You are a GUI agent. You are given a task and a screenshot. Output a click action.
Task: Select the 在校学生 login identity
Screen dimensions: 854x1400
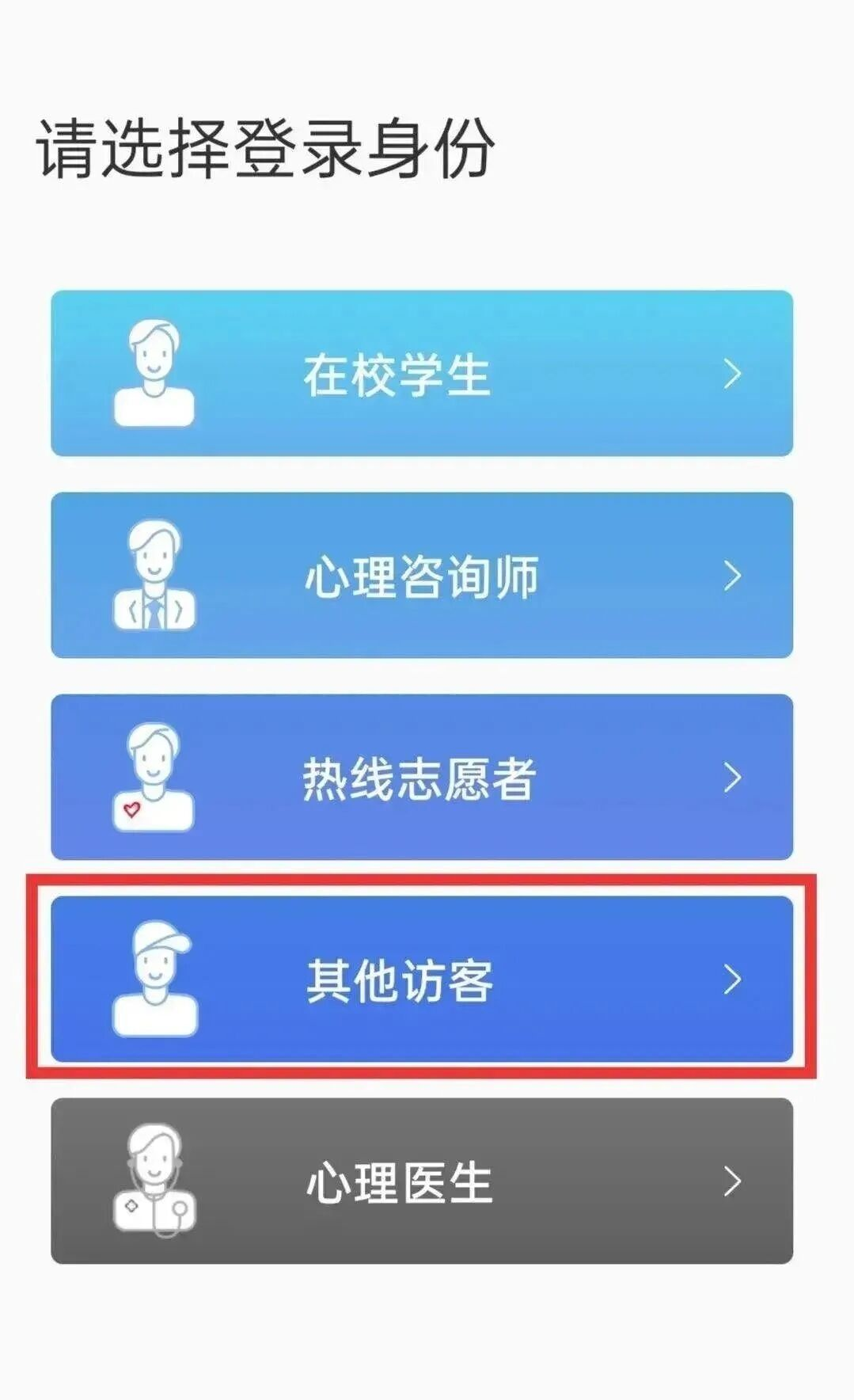[422, 373]
